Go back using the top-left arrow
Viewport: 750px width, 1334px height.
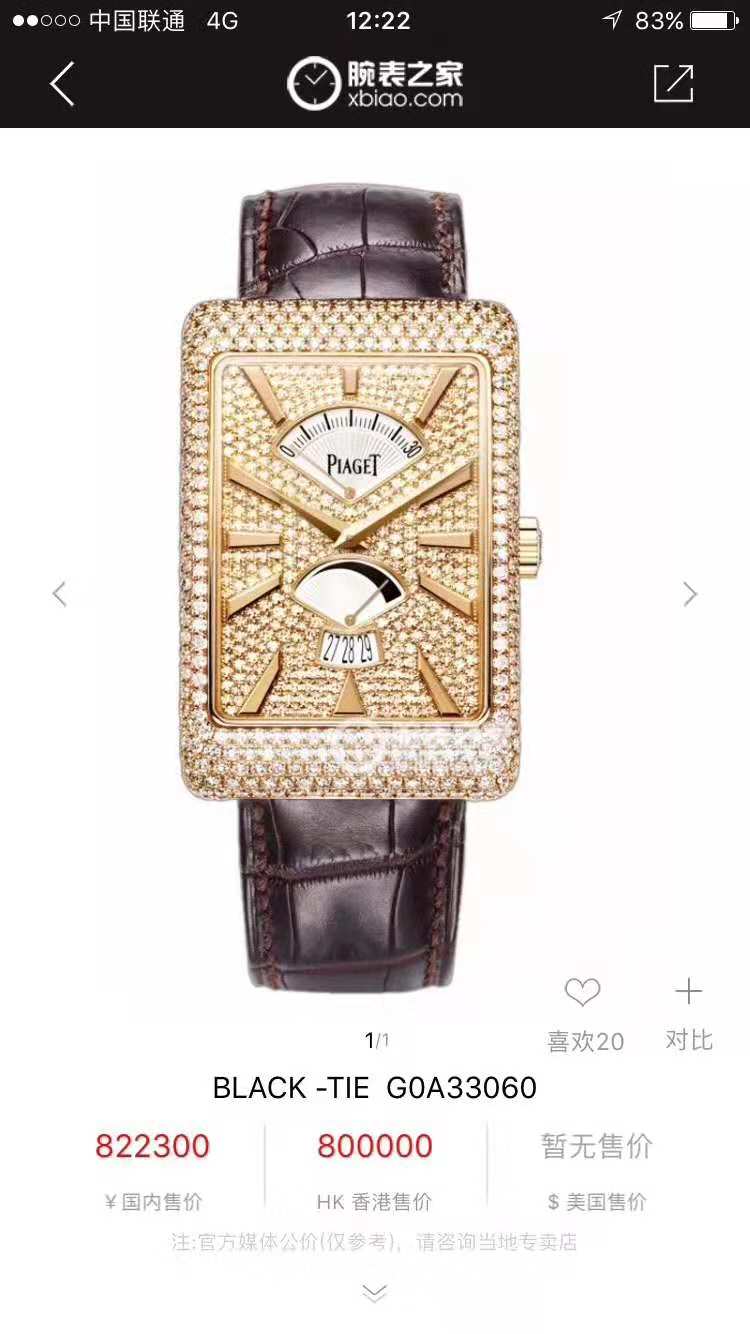click(x=62, y=84)
